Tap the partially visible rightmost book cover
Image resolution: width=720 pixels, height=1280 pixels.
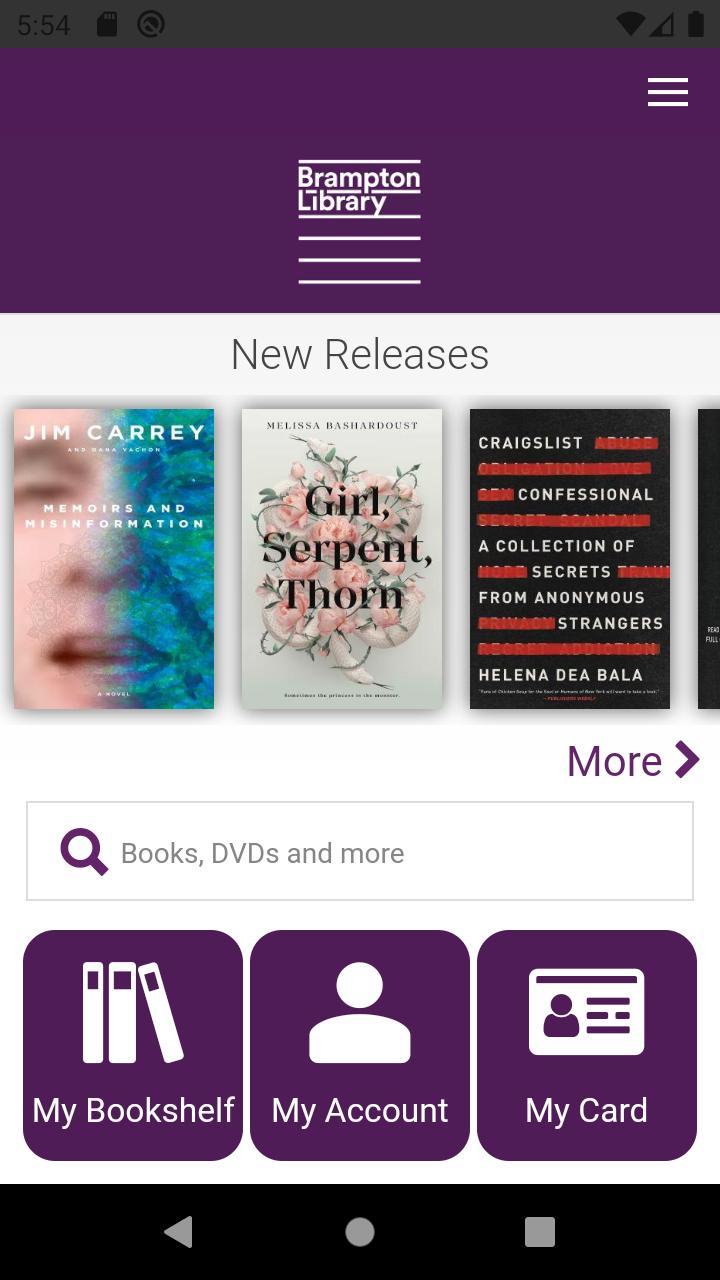coord(710,558)
